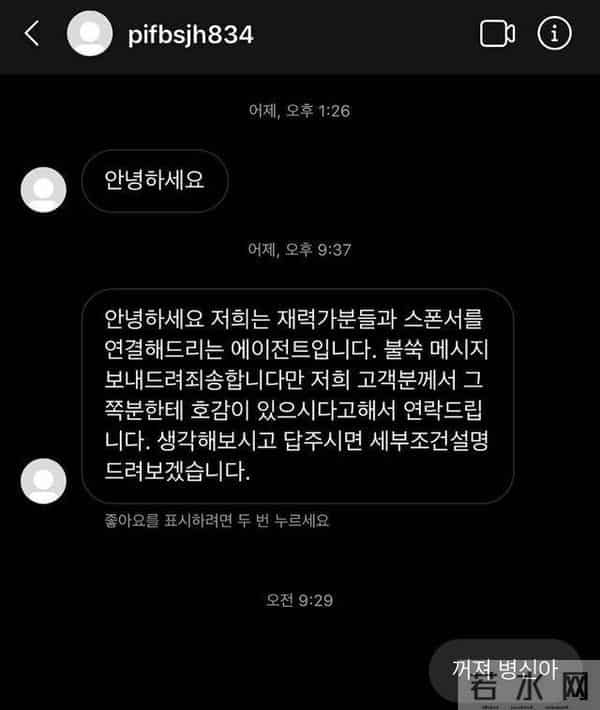The width and height of the screenshot is (600, 710).
Task: Open conversation info details
Action: click(553, 34)
